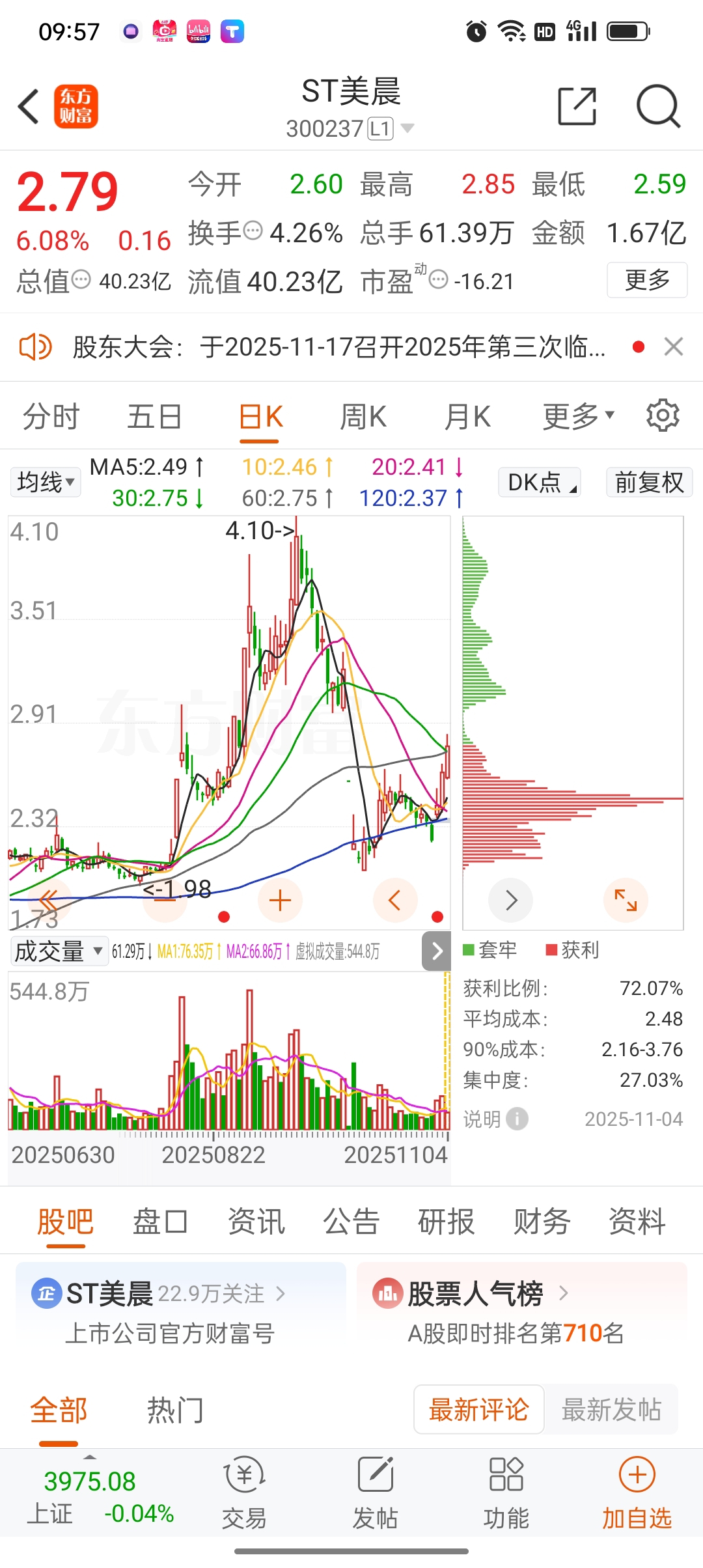Open the 前复权 adjustment option

pos(649,483)
